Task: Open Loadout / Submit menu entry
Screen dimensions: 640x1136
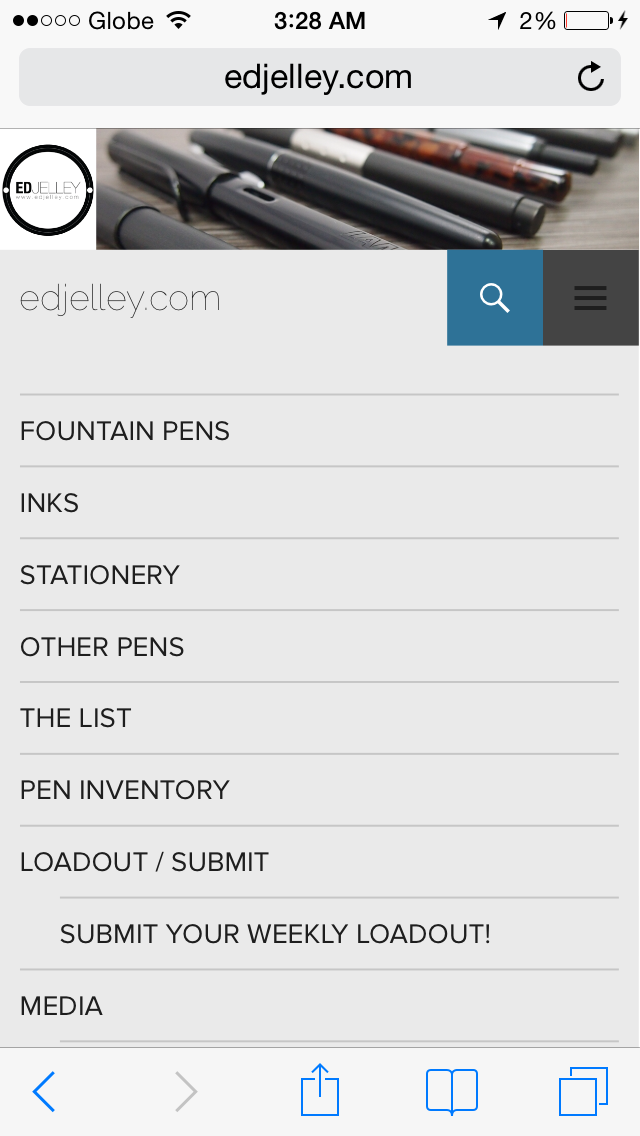Action: [x=144, y=862]
